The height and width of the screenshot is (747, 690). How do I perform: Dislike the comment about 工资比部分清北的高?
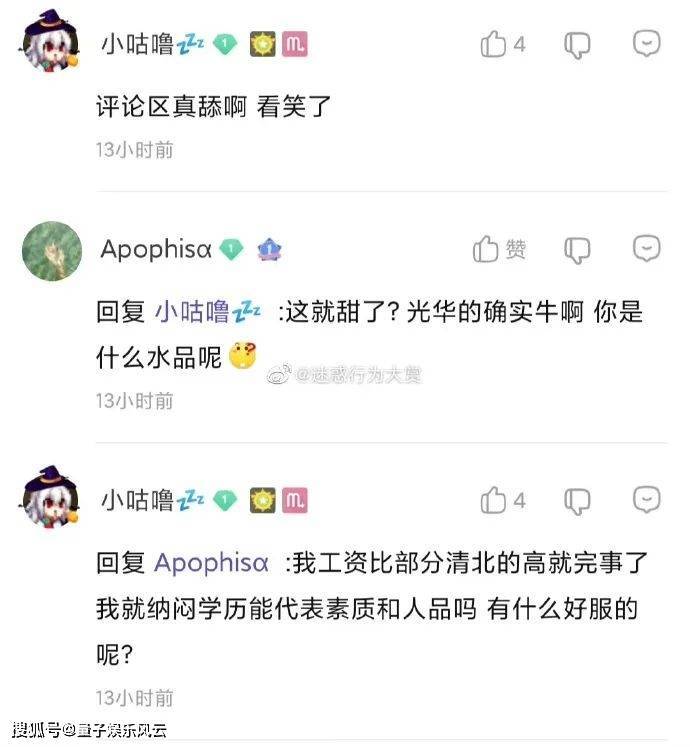pos(577,500)
